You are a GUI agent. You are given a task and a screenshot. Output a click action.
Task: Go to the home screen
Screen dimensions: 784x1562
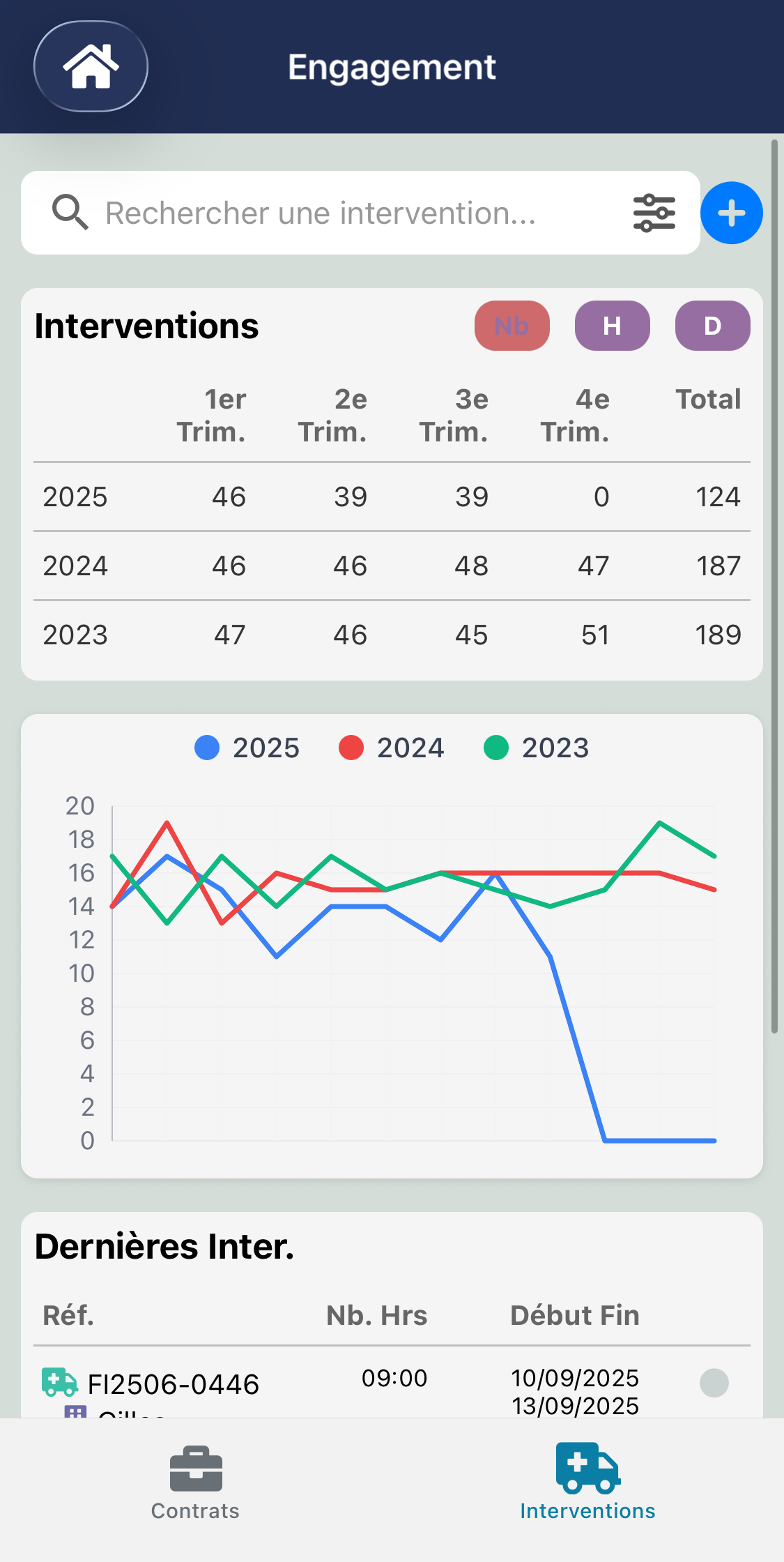point(91,66)
